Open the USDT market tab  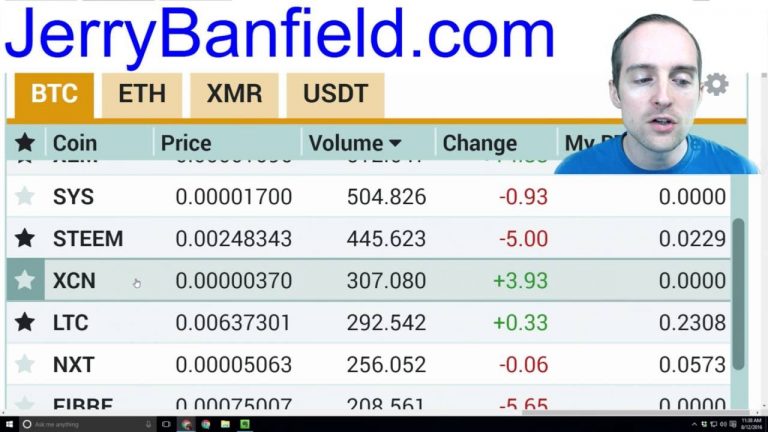point(336,95)
